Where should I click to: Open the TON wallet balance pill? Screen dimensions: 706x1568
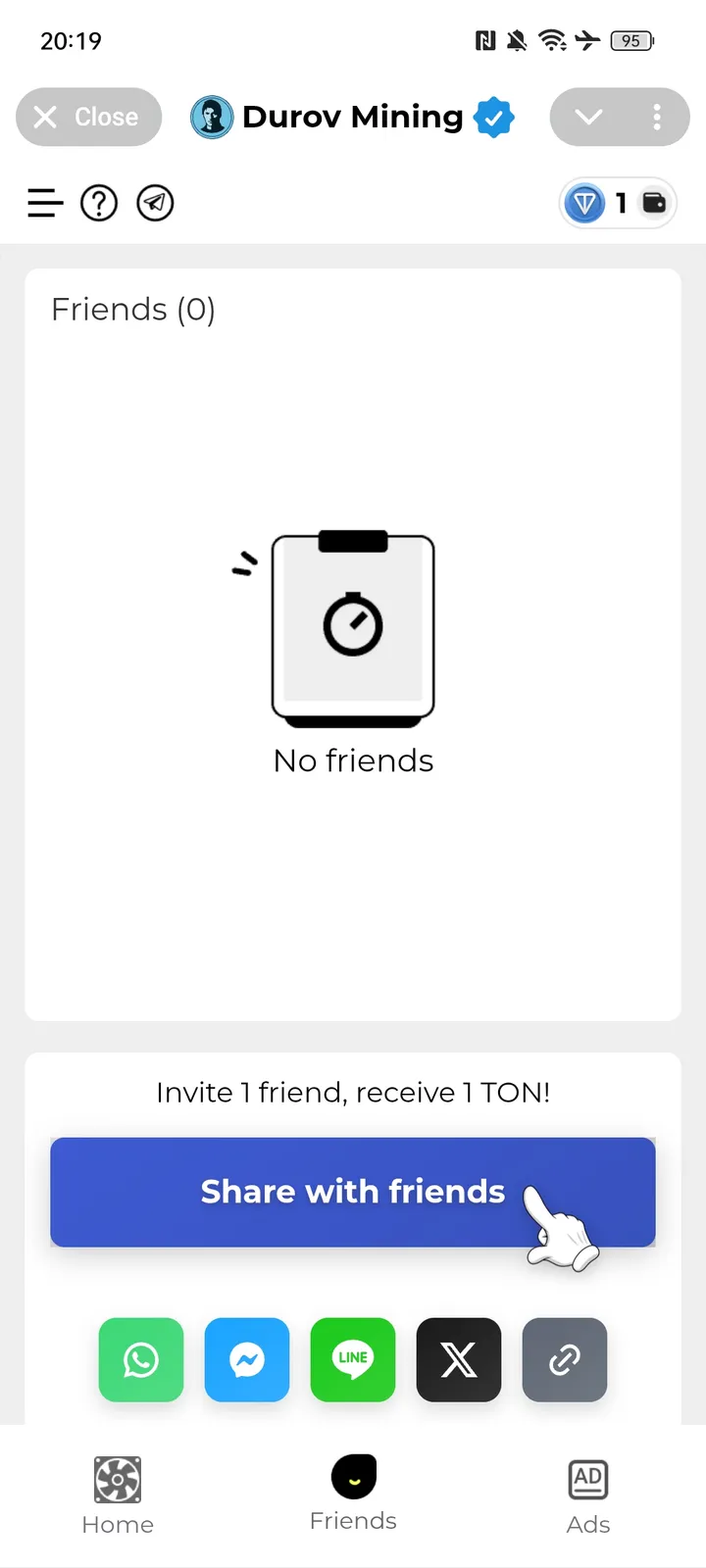(617, 203)
